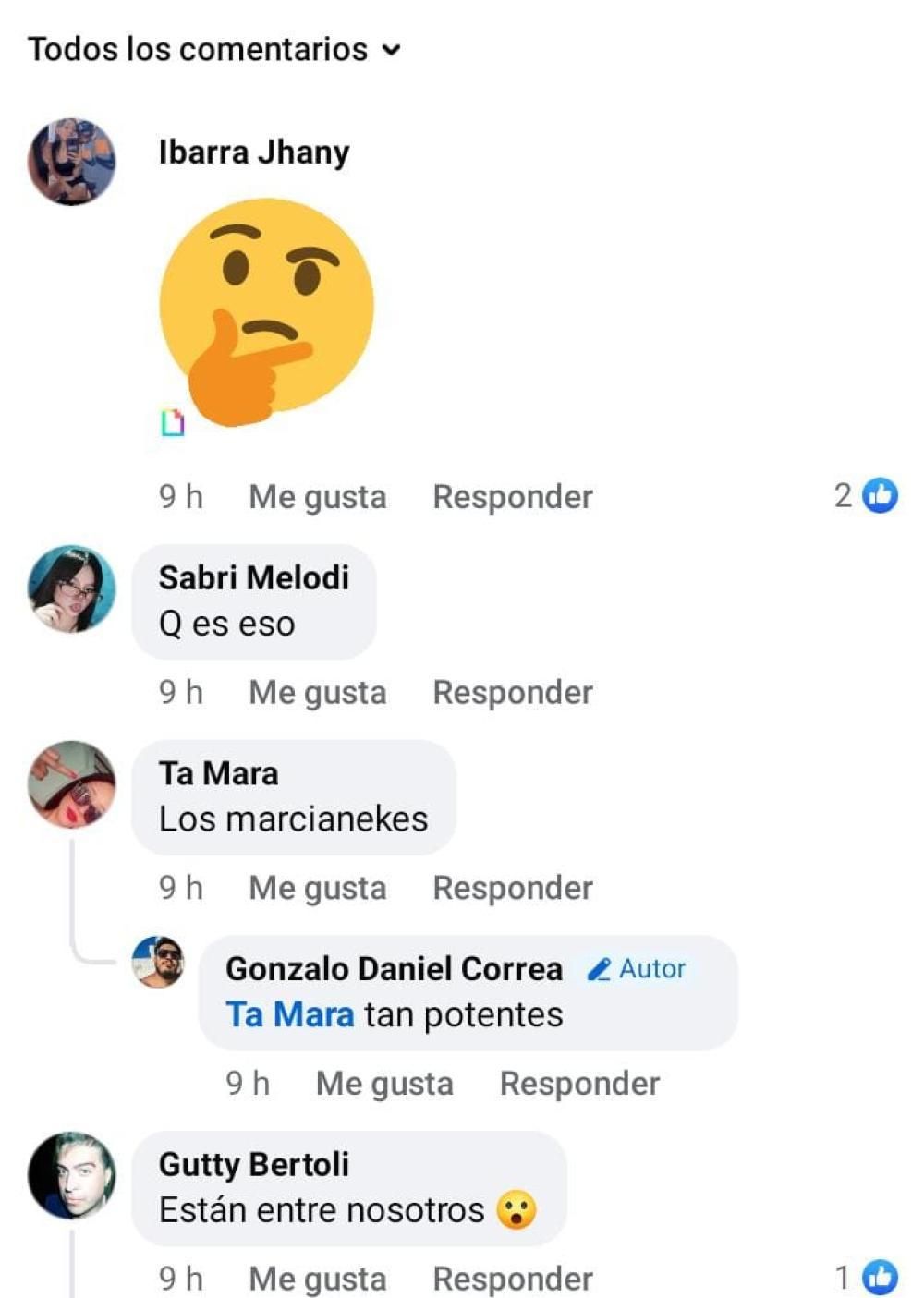The width and height of the screenshot is (924, 1298).
Task: Reply to the comment "Los marcianekes"
Action: click(513, 888)
